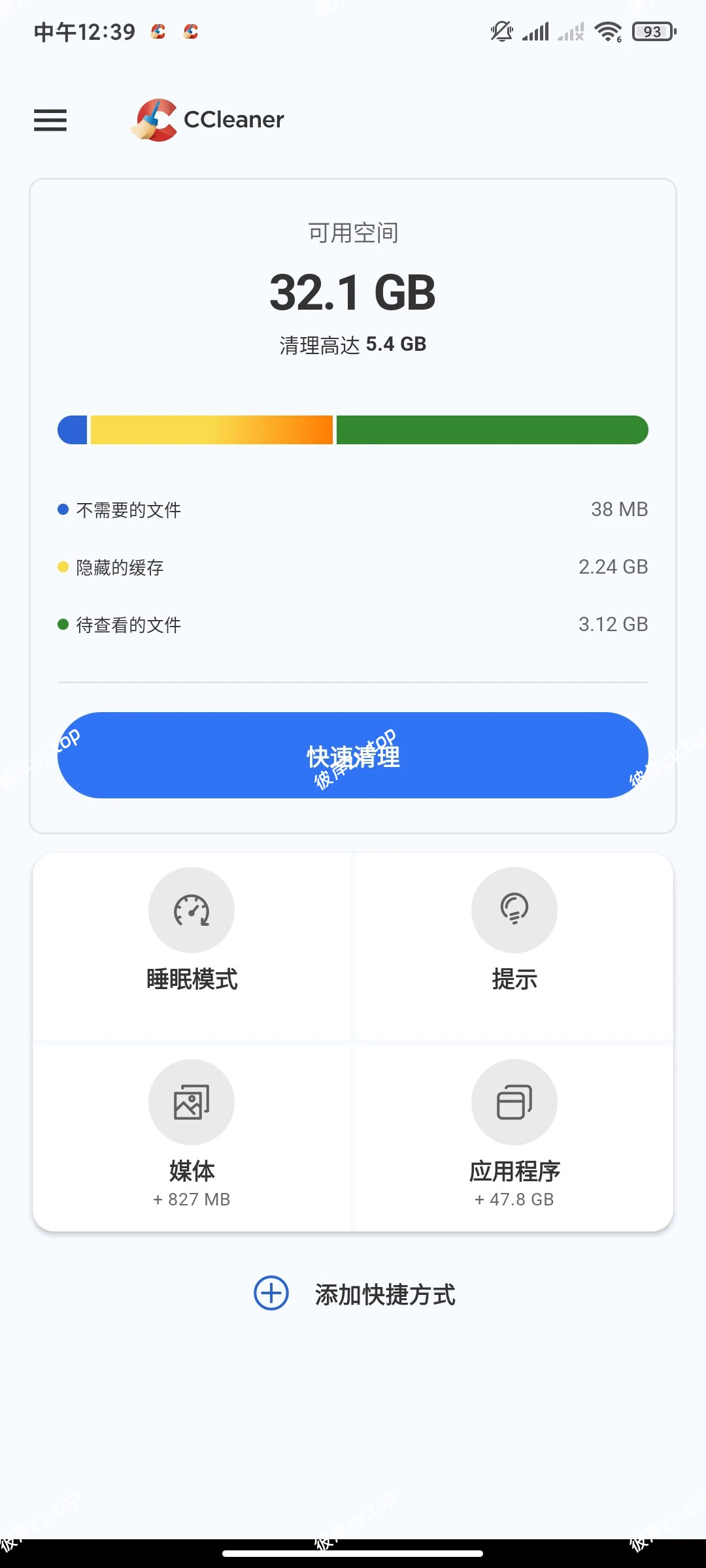Open 应用程序 via the apps icon
The height and width of the screenshot is (1568, 706).
tap(514, 1101)
